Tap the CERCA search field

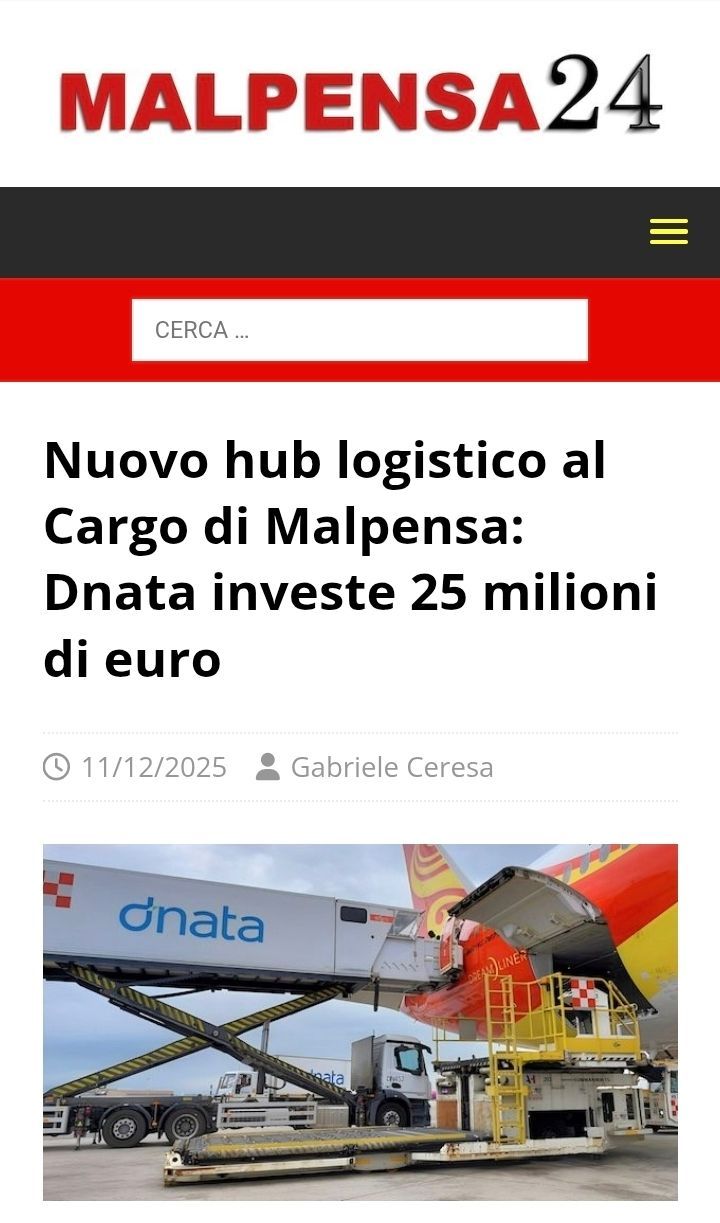(x=359, y=330)
